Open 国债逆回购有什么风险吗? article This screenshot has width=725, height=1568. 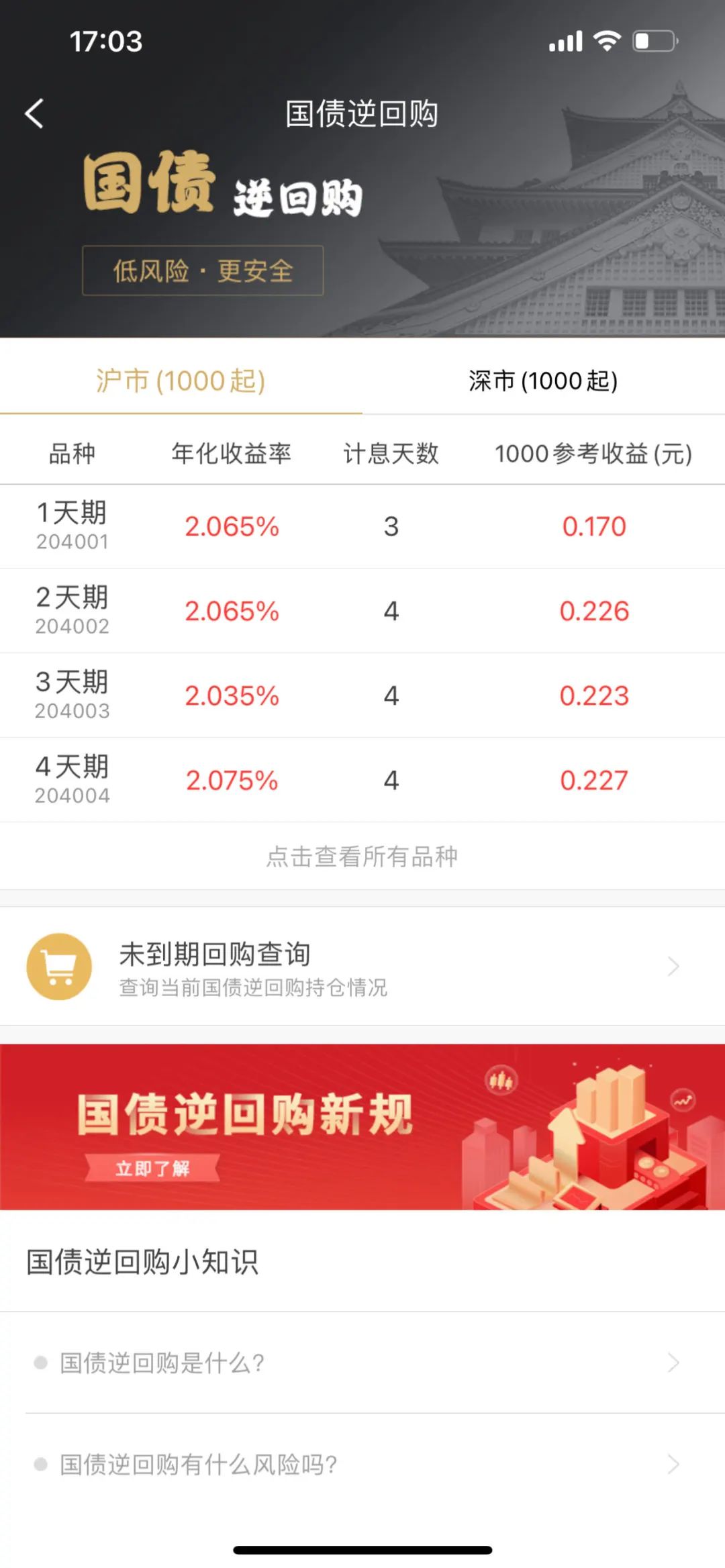(362, 1464)
